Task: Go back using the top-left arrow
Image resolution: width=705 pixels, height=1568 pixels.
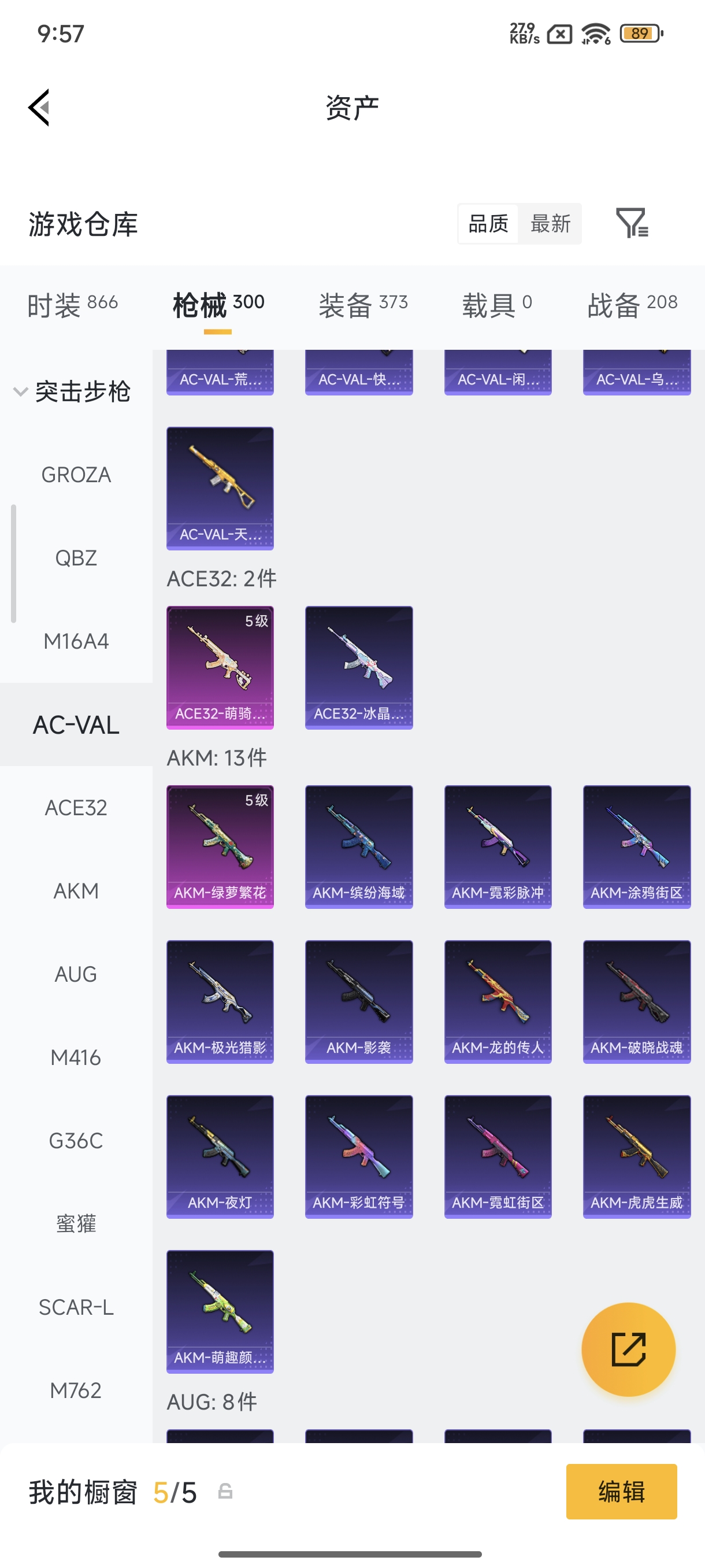Action: click(39, 108)
